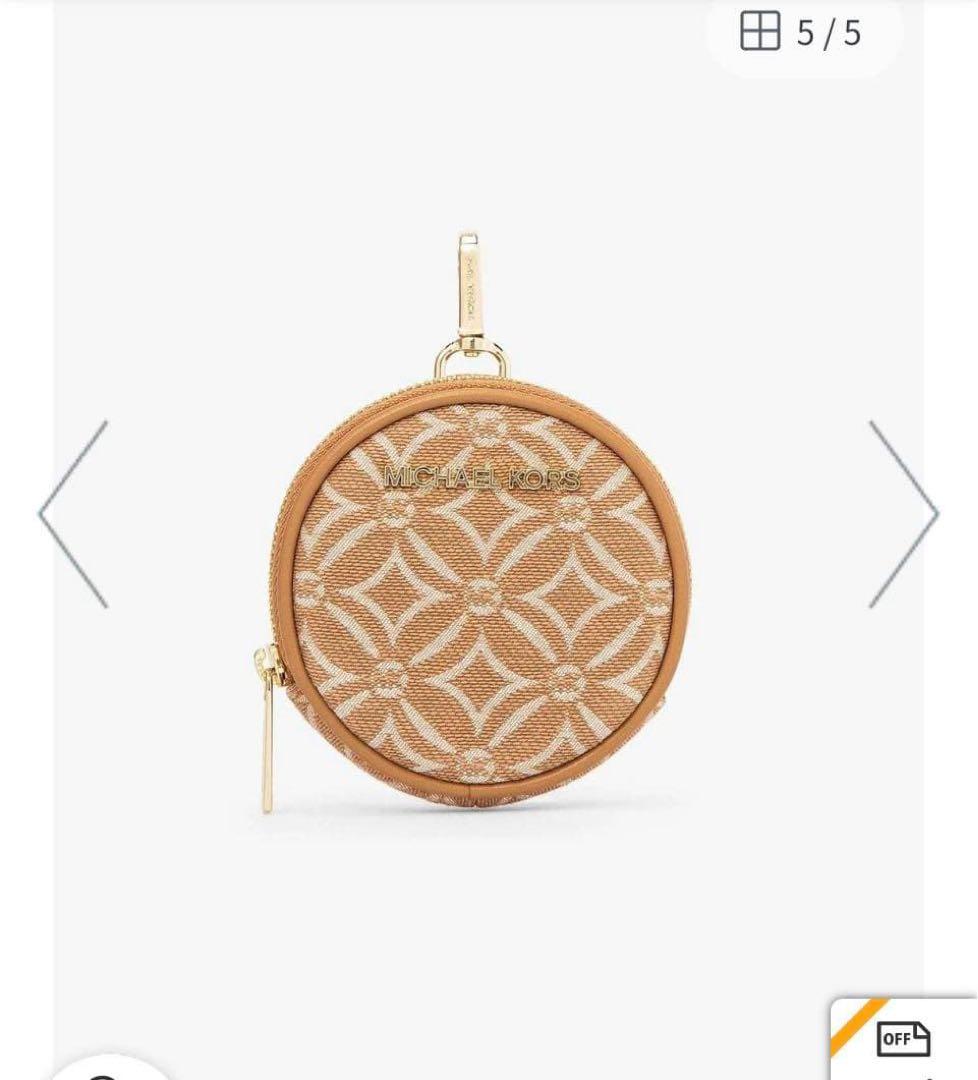This screenshot has height=1080, width=978.
Task: Click the 5/5 image counter label
Action: (x=826, y=31)
